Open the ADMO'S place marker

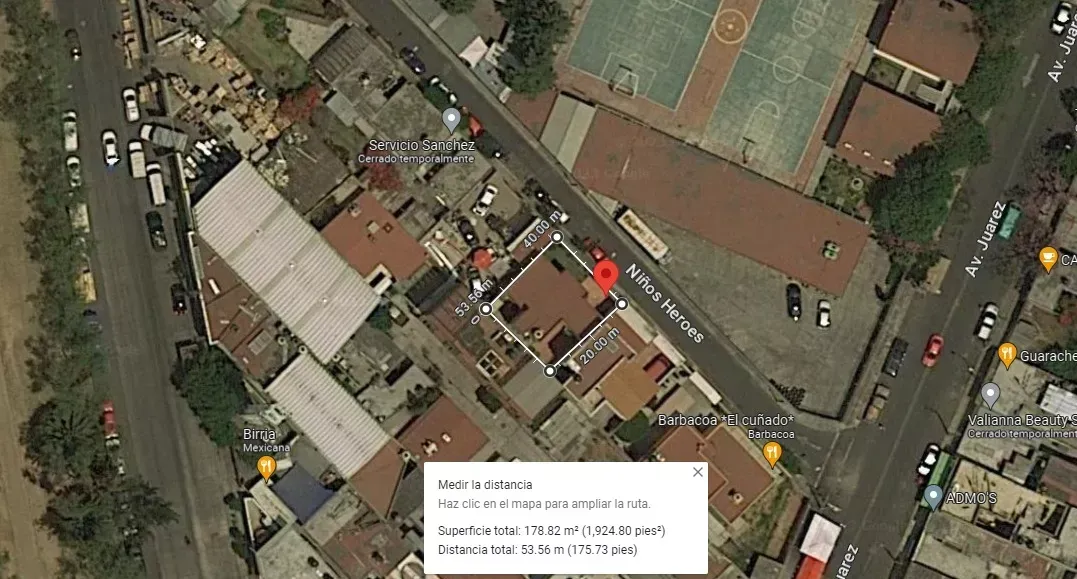click(933, 497)
